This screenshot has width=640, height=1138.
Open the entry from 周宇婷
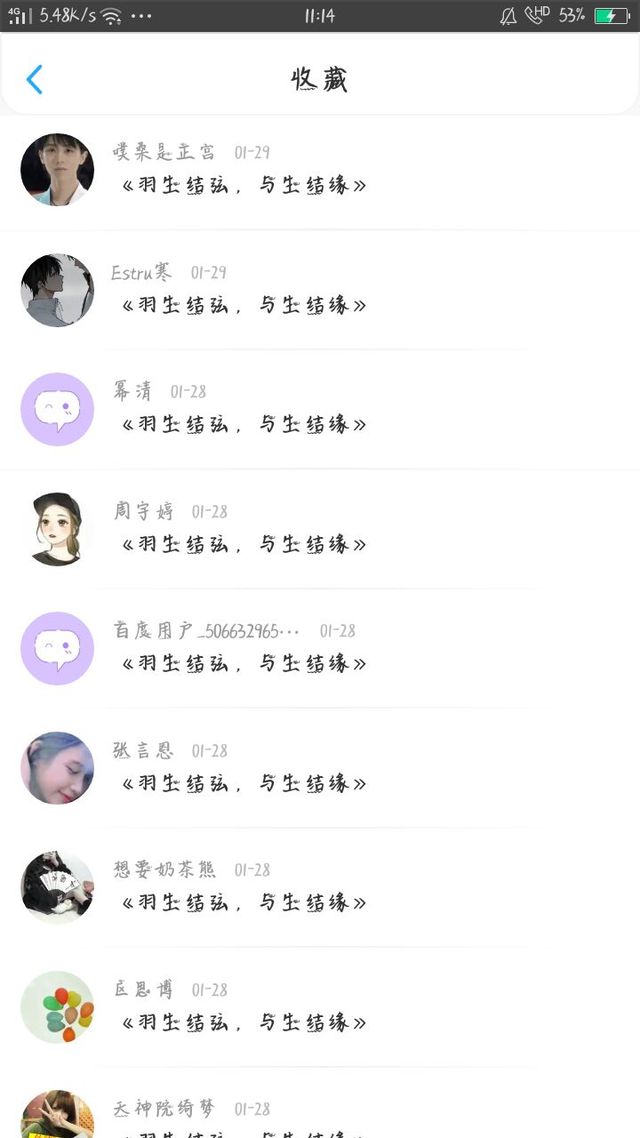click(x=243, y=544)
